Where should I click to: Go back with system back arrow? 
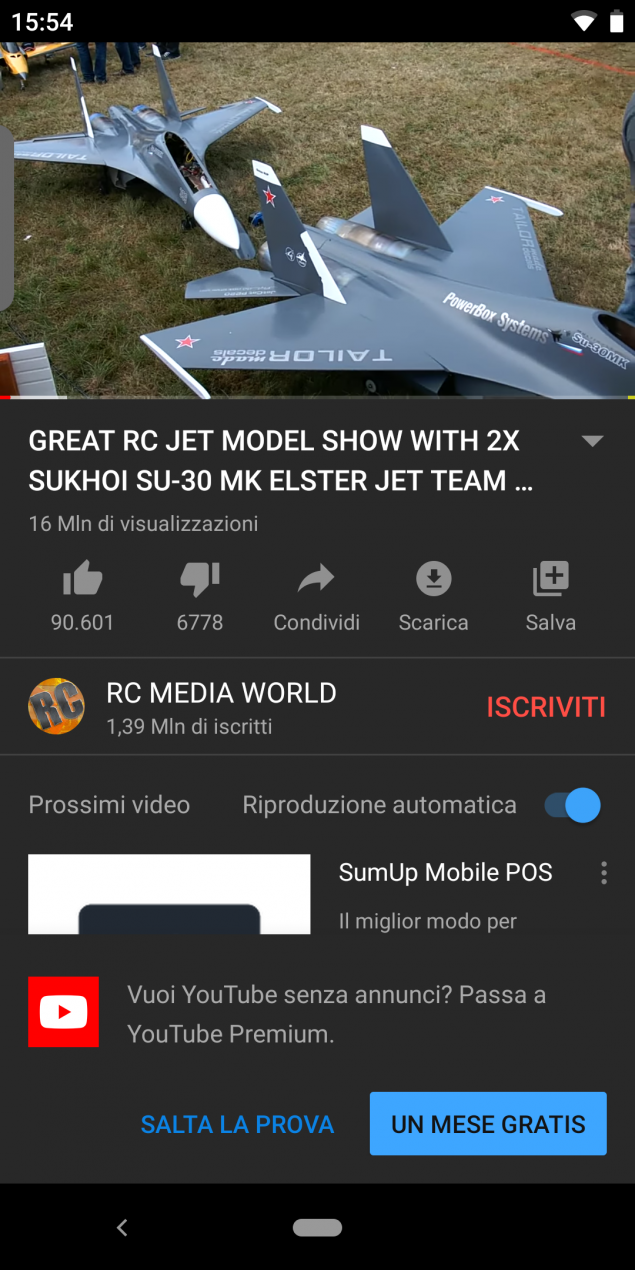(x=122, y=1227)
